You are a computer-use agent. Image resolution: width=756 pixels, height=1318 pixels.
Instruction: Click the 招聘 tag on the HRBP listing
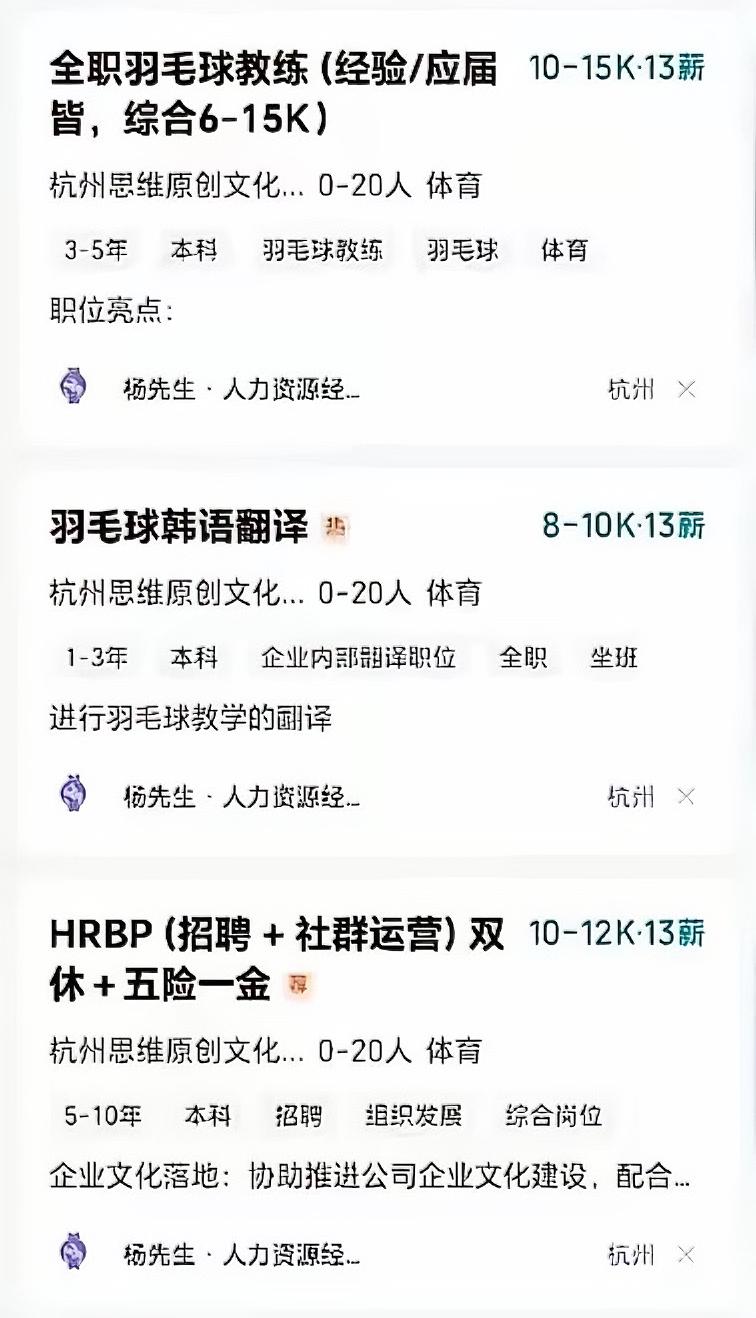point(297,1117)
